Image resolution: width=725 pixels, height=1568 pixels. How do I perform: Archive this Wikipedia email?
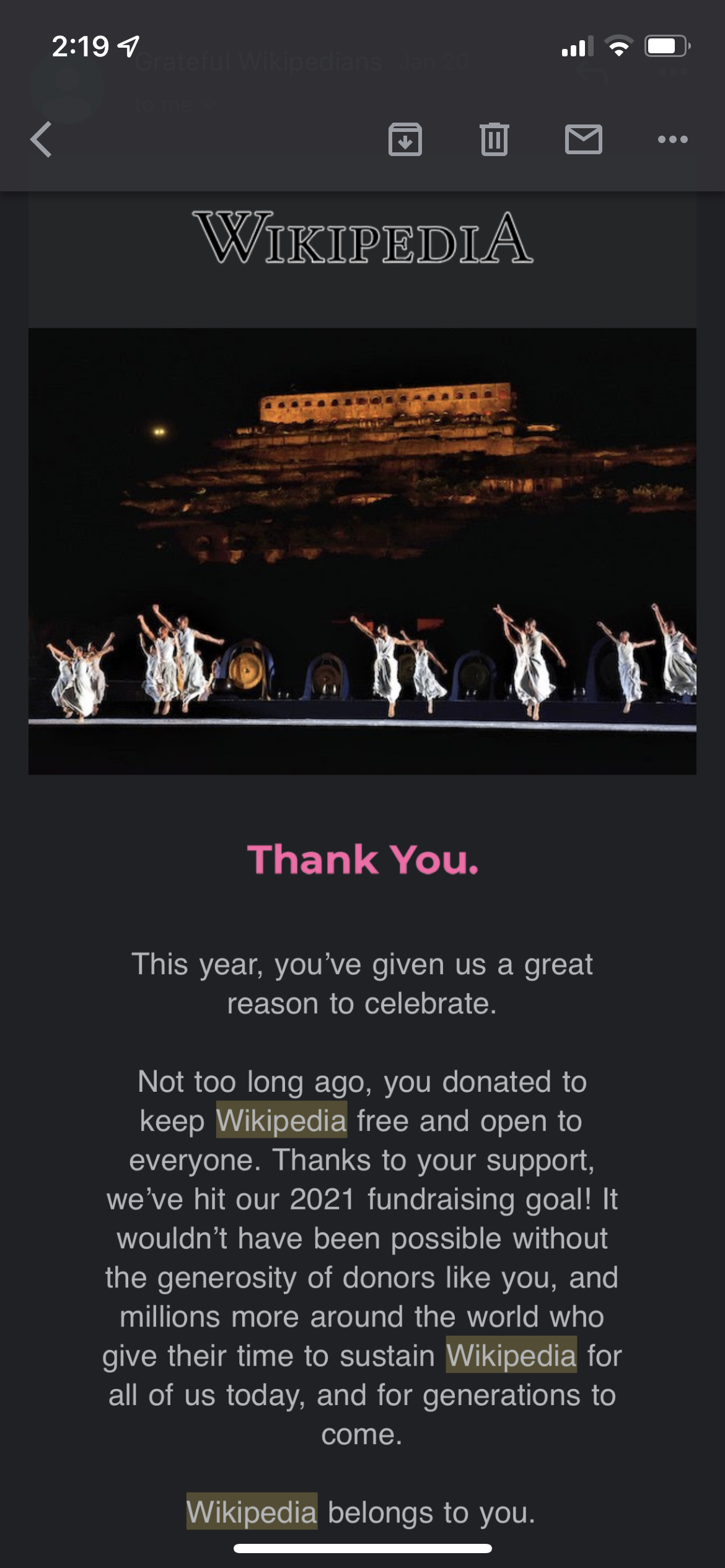point(405,139)
